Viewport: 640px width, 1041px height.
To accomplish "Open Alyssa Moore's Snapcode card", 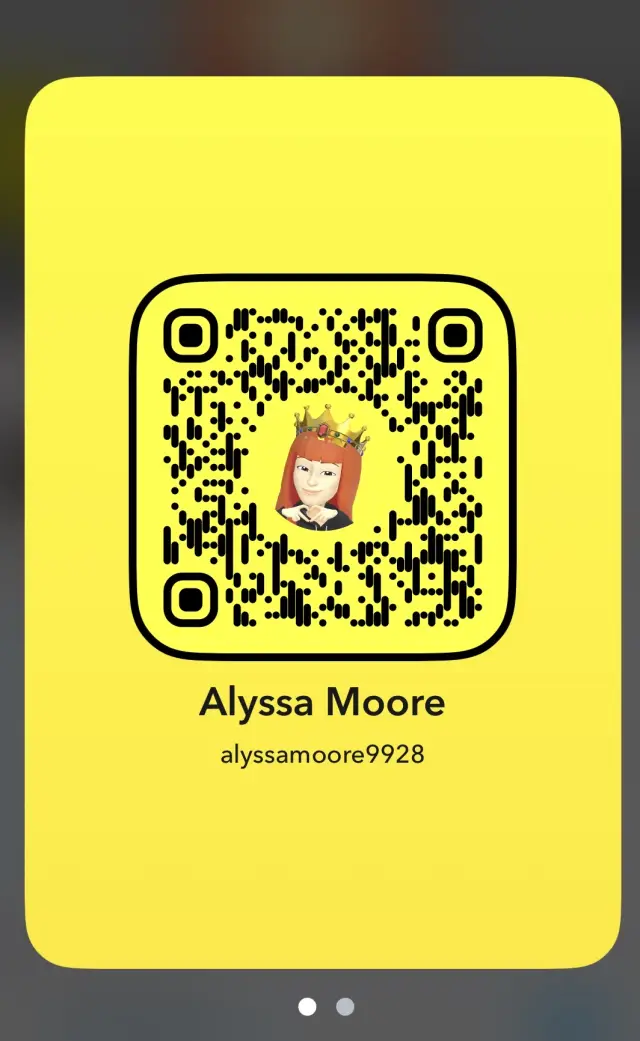I will (322, 465).
